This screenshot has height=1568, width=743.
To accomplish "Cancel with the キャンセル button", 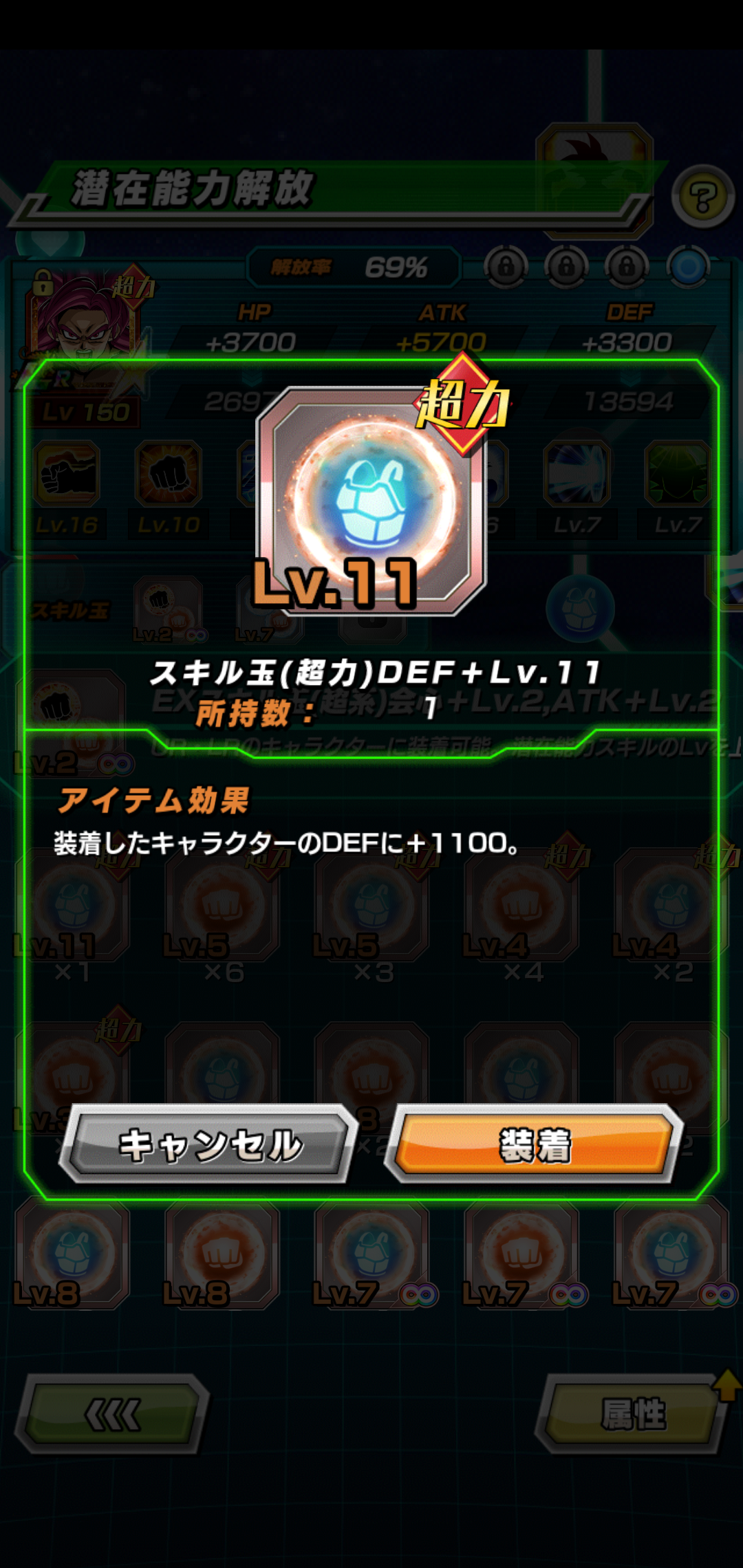I will (x=210, y=1144).
